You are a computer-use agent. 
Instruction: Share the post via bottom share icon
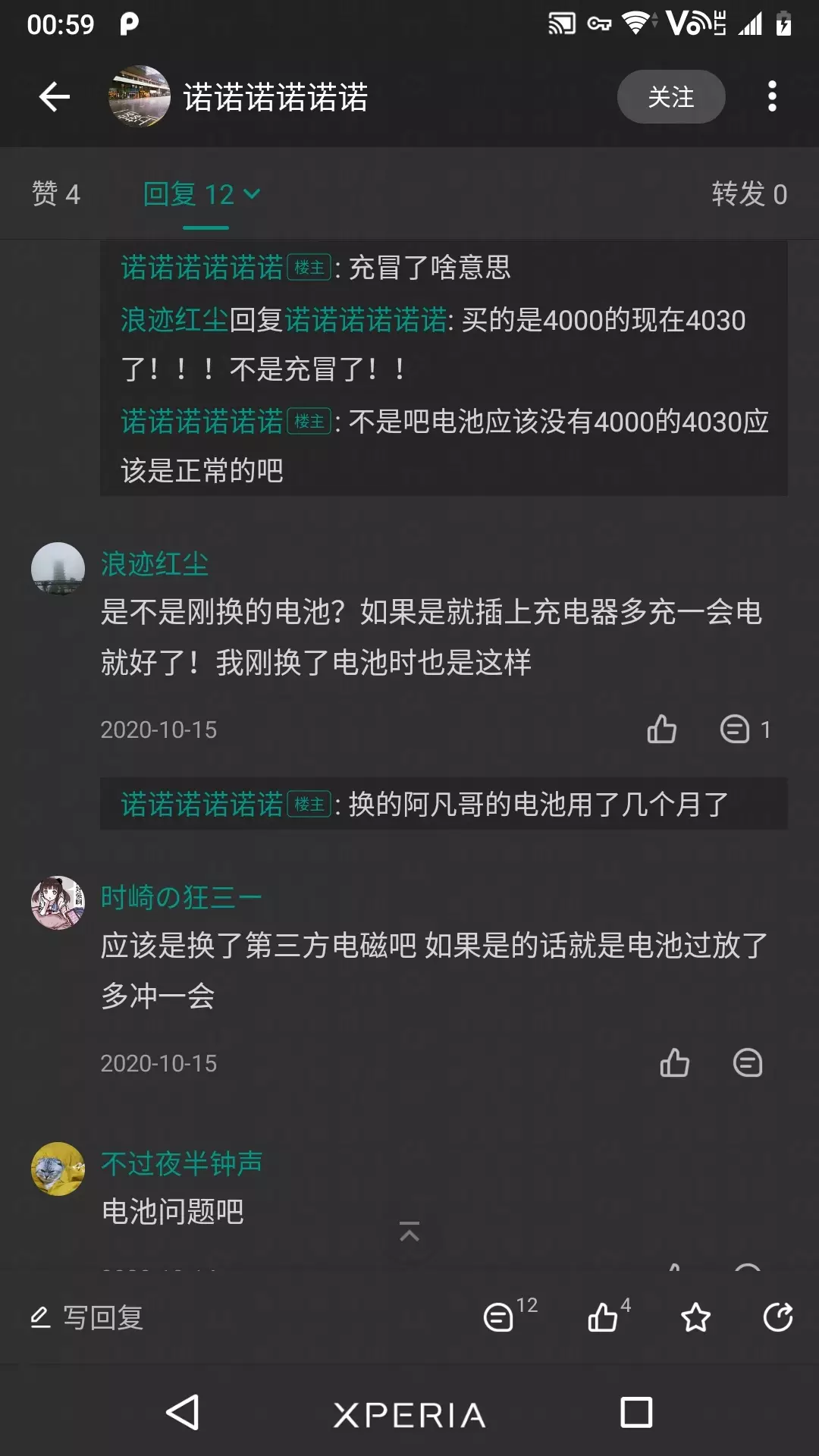(778, 1317)
